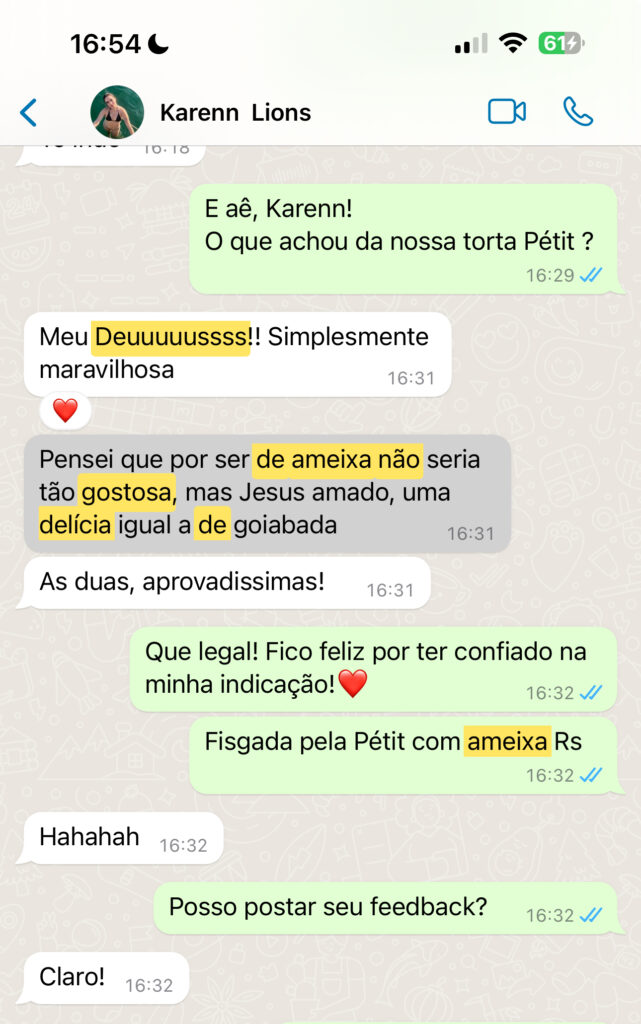Start a voice call with Karenn
641x1024 pixels.
[578, 111]
